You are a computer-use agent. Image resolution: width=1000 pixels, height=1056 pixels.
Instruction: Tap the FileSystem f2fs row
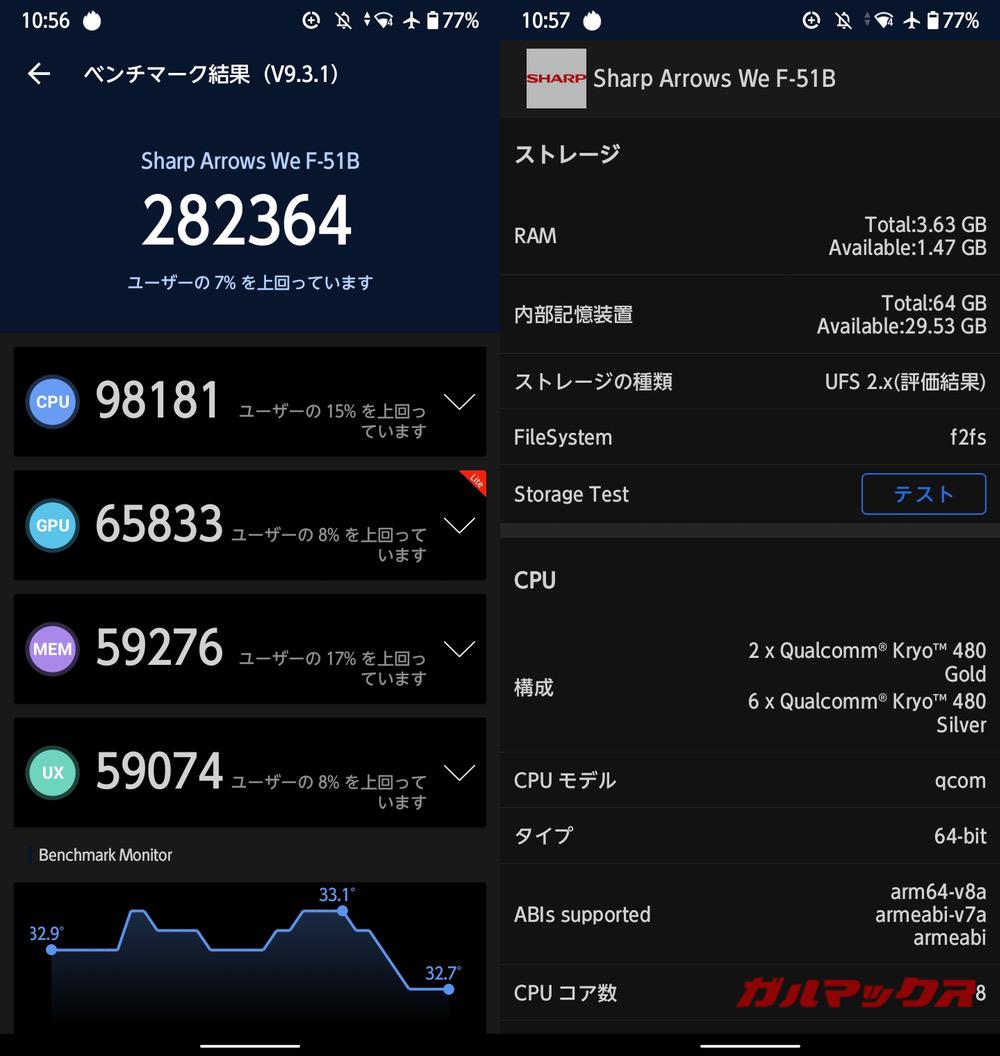pos(750,437)
